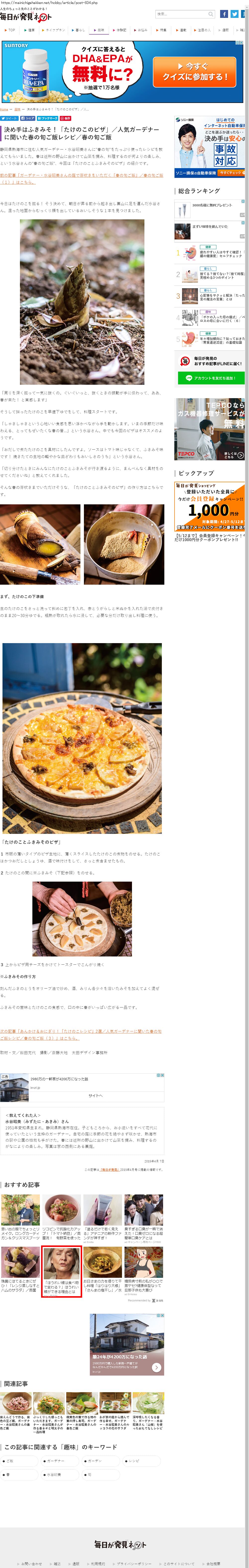Share article via ツイート button
The image size is (249, 1568).
tap(9, 118)
